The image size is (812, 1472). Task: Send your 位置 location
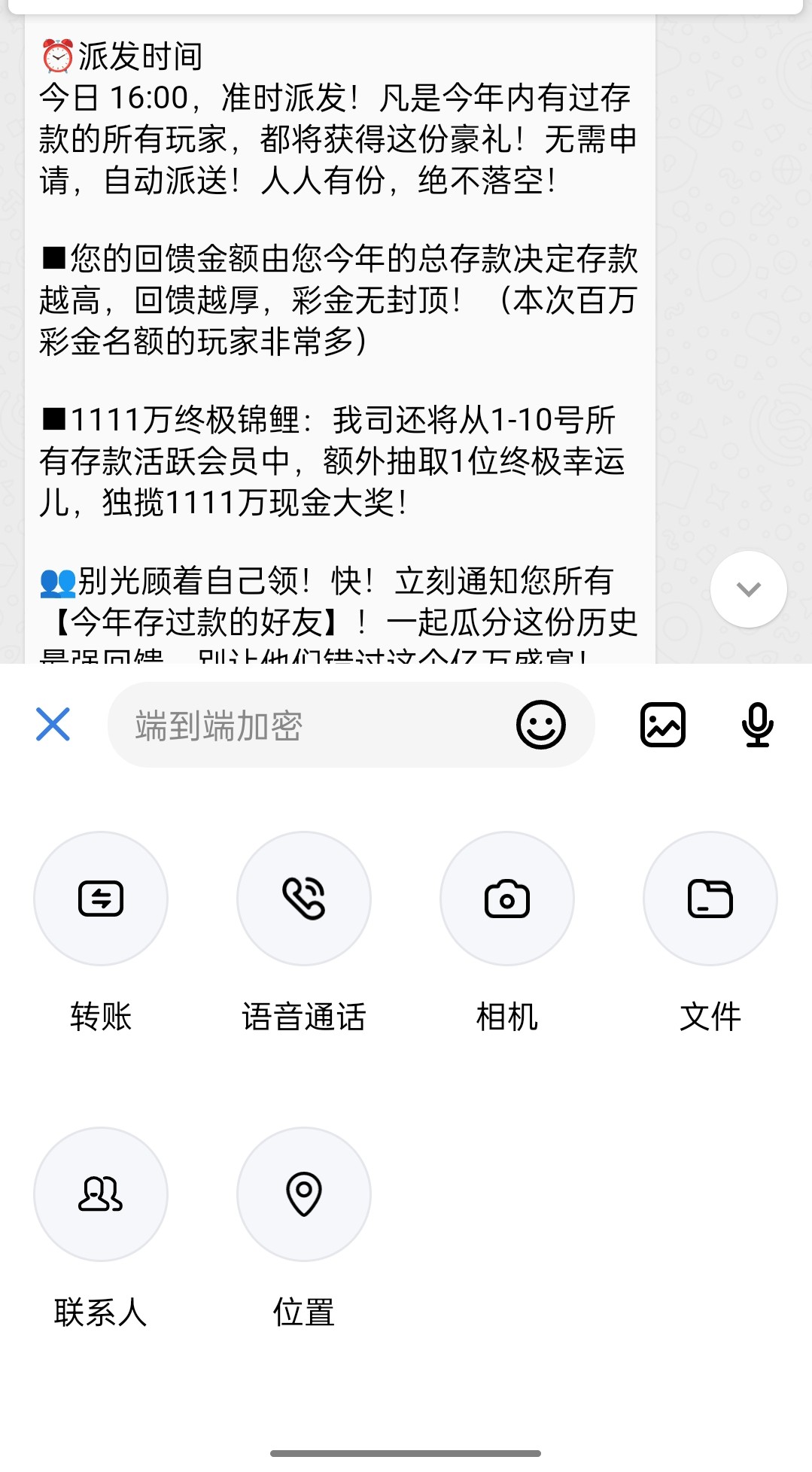(x=304, y=1194)
